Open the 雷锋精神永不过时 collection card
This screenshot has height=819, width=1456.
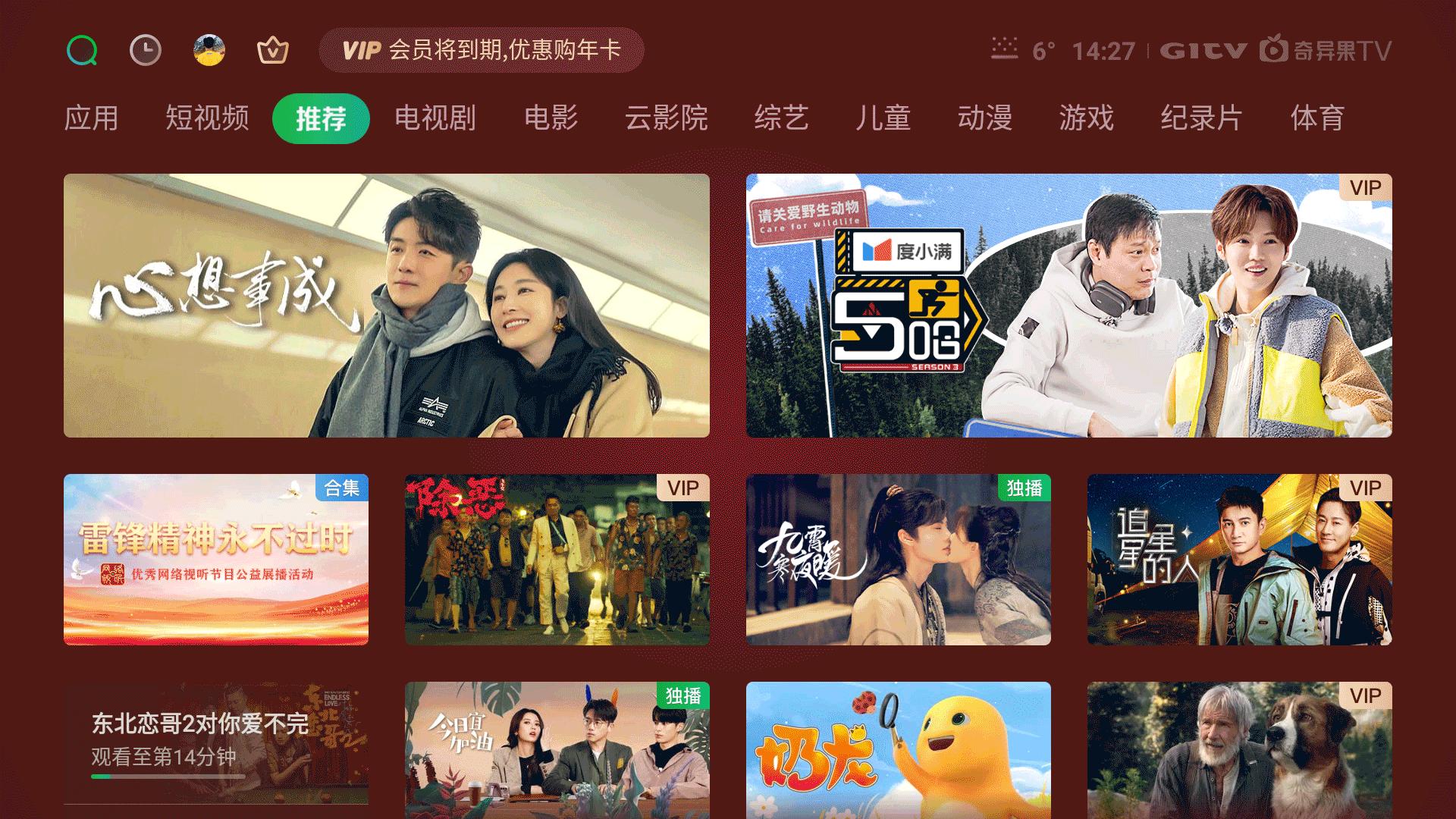point(216,560)
